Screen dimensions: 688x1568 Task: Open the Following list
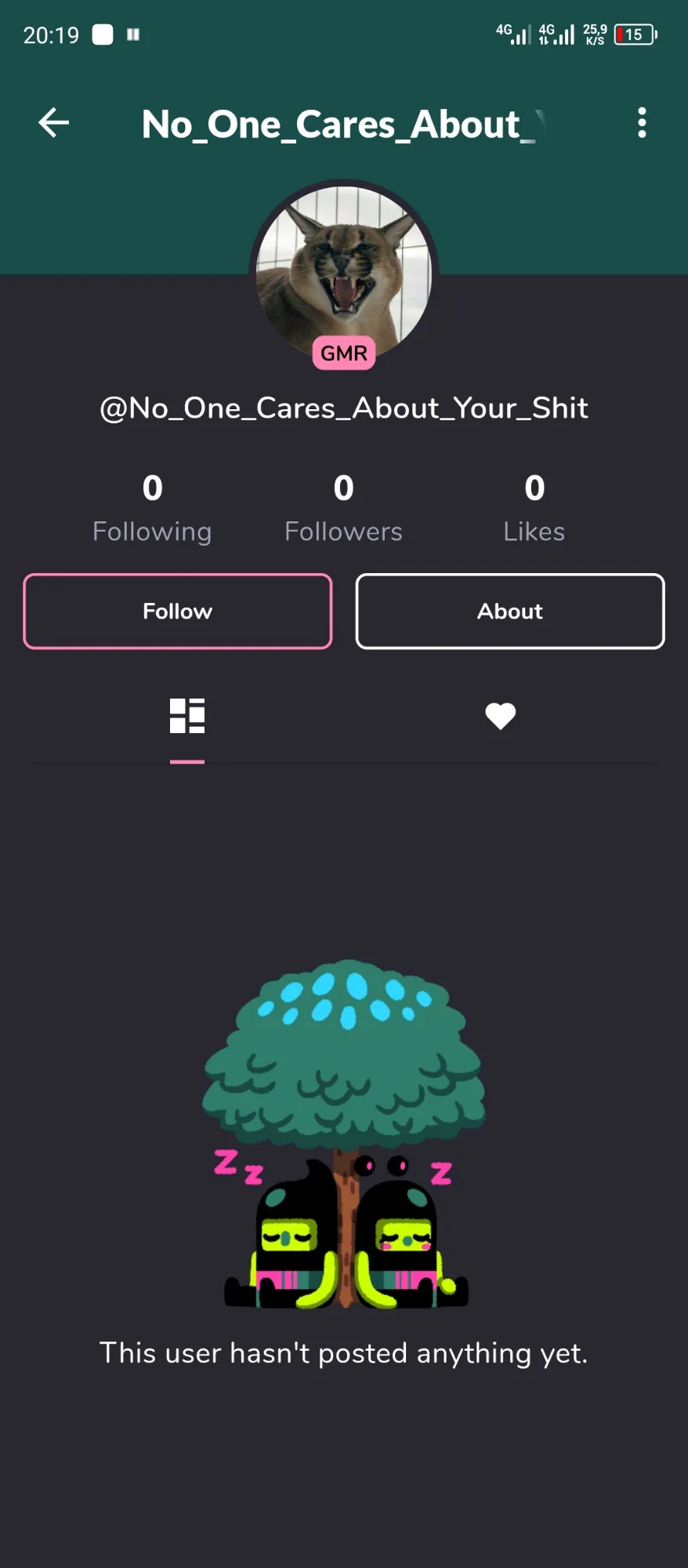click(152, 508)
